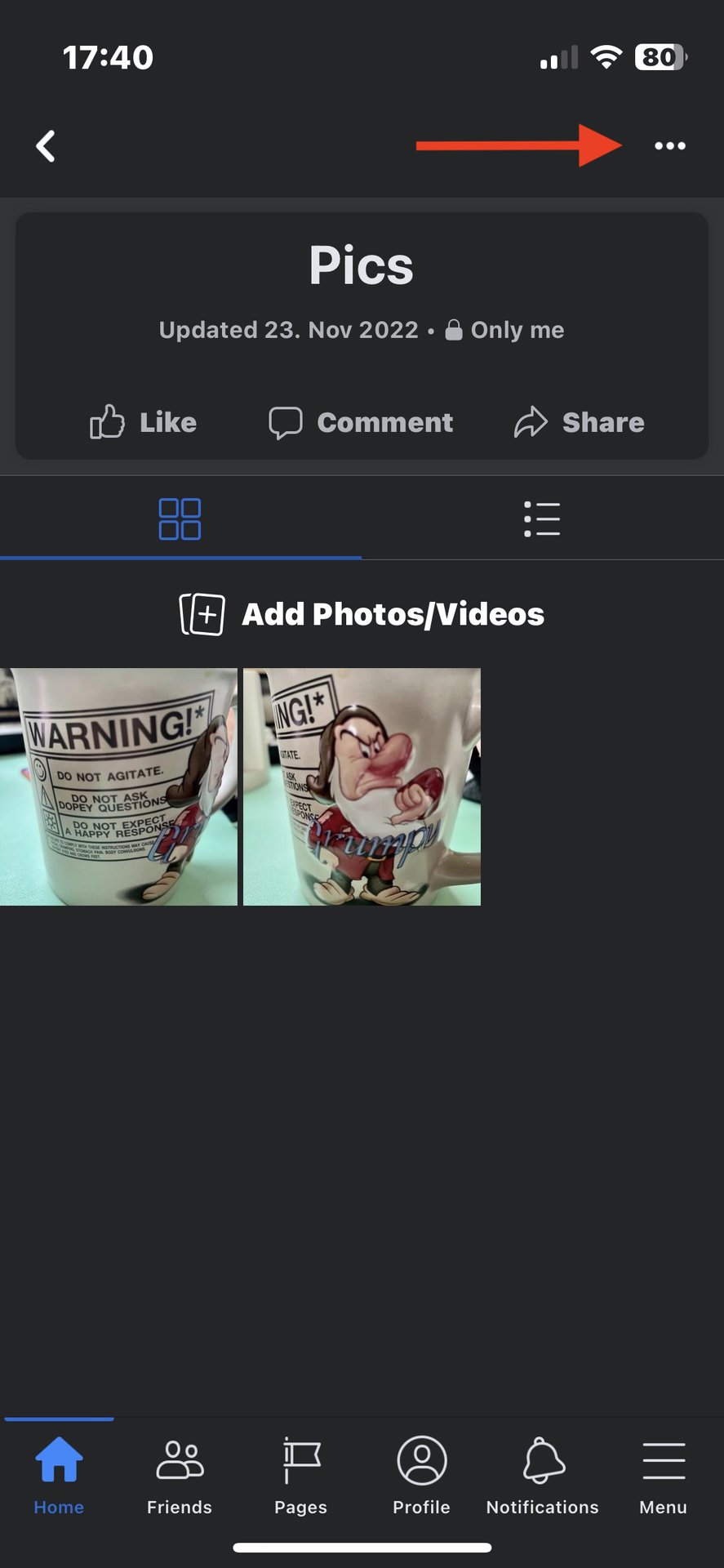Switch to the grid view tab
This screenshot has height=1568, width=724.
(180, 519)
